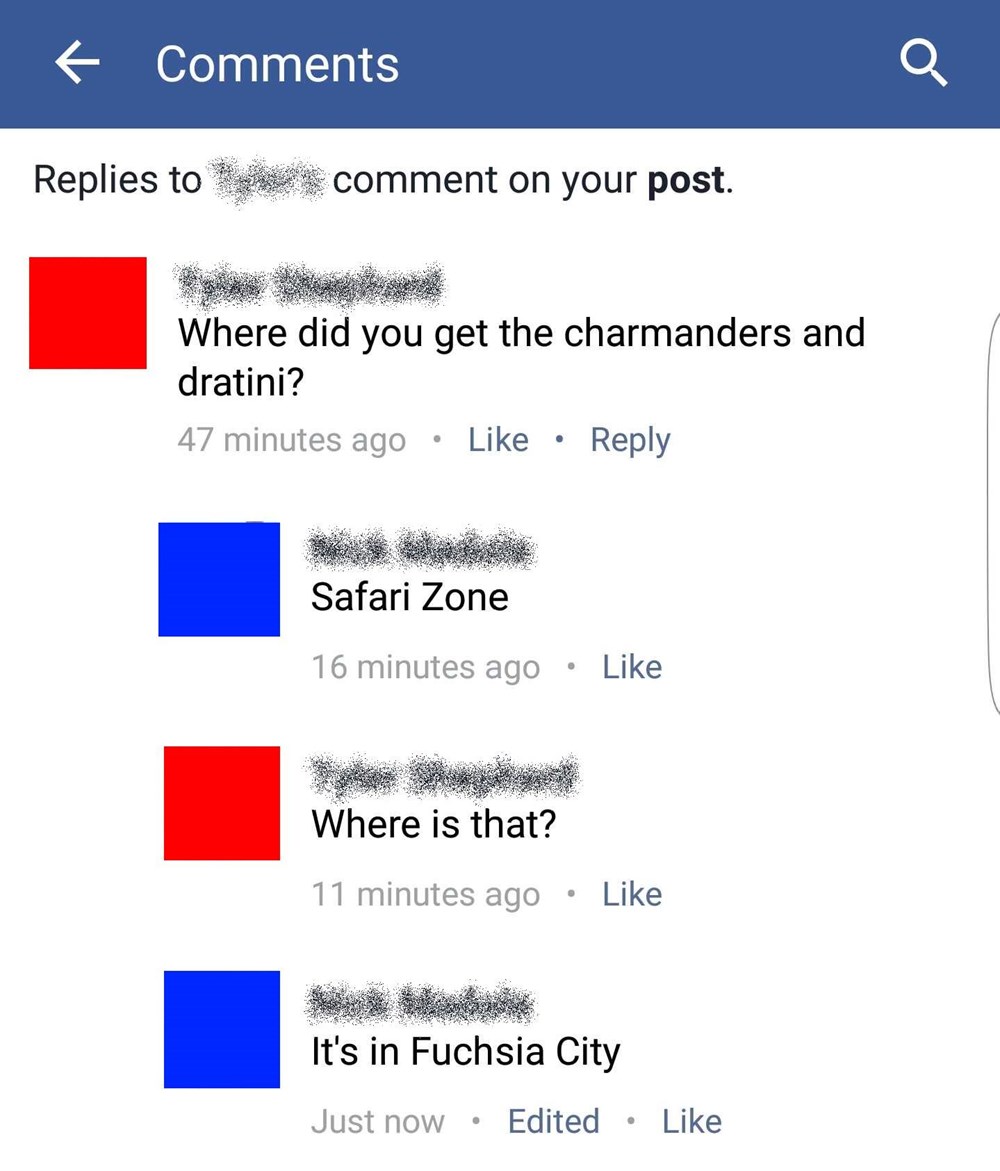Viewport: 1000px width, 1171px height.
Task: Like the "It's in Fuchsia City" reply
Action: point(691,1121)
